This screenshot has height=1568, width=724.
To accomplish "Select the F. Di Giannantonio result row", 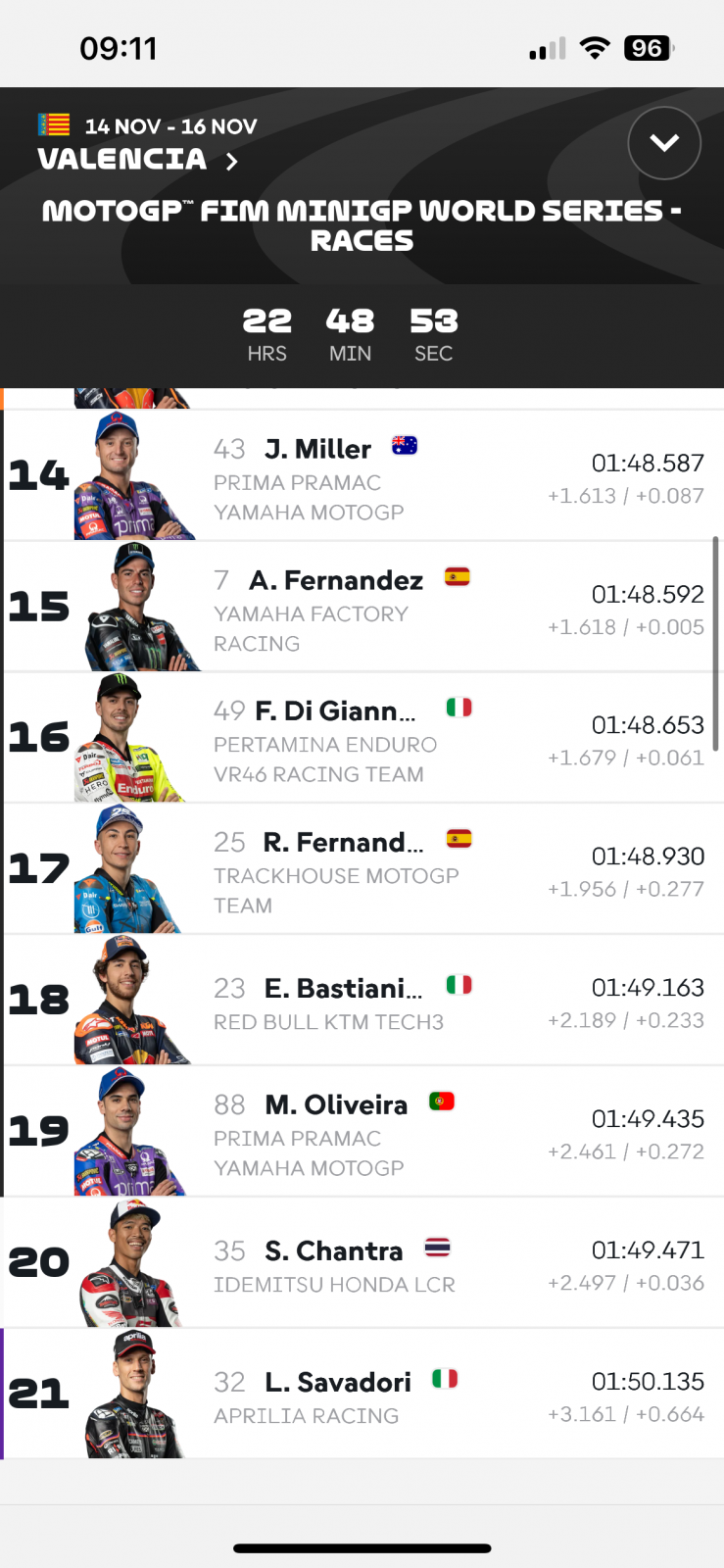I will click(x=362, y=739).
